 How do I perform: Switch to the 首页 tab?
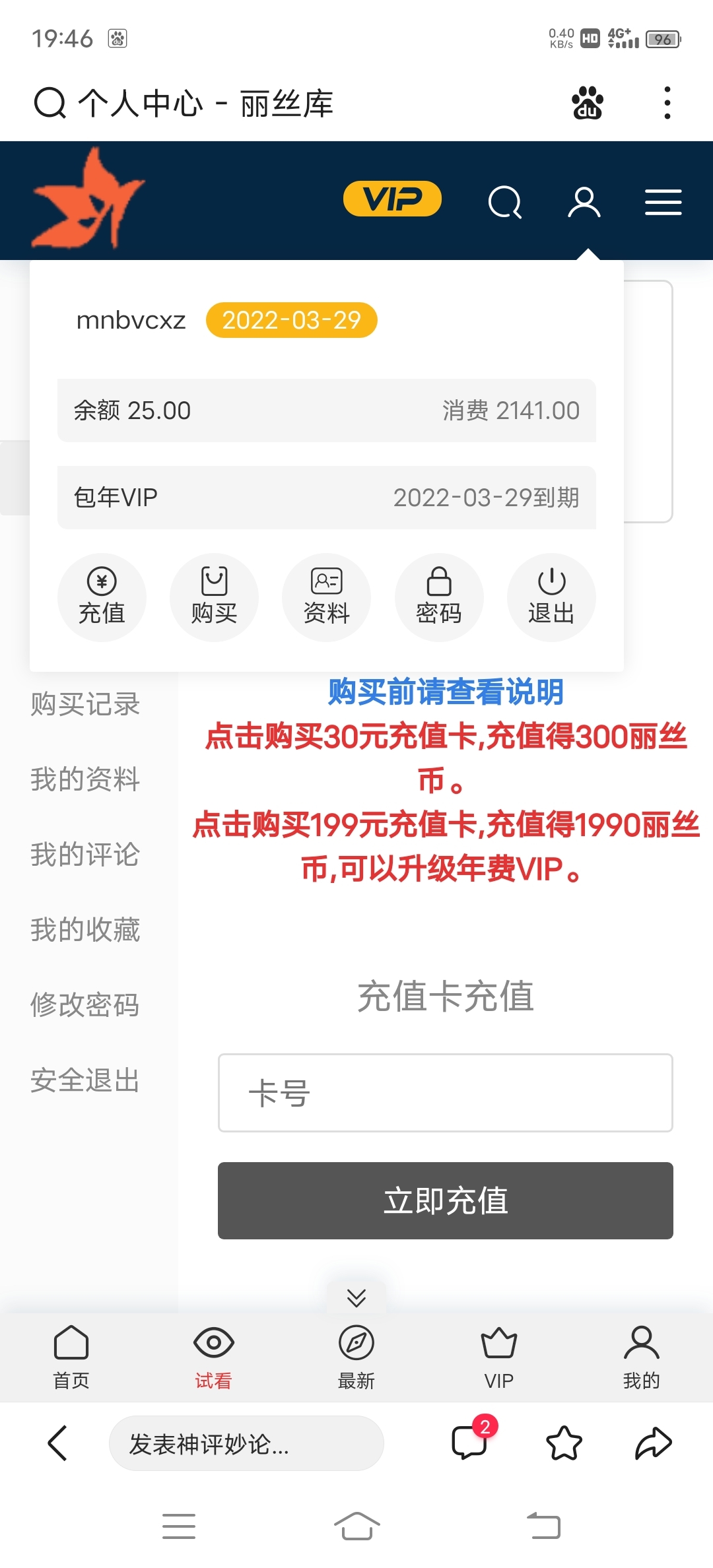(x=71, y=1357)
